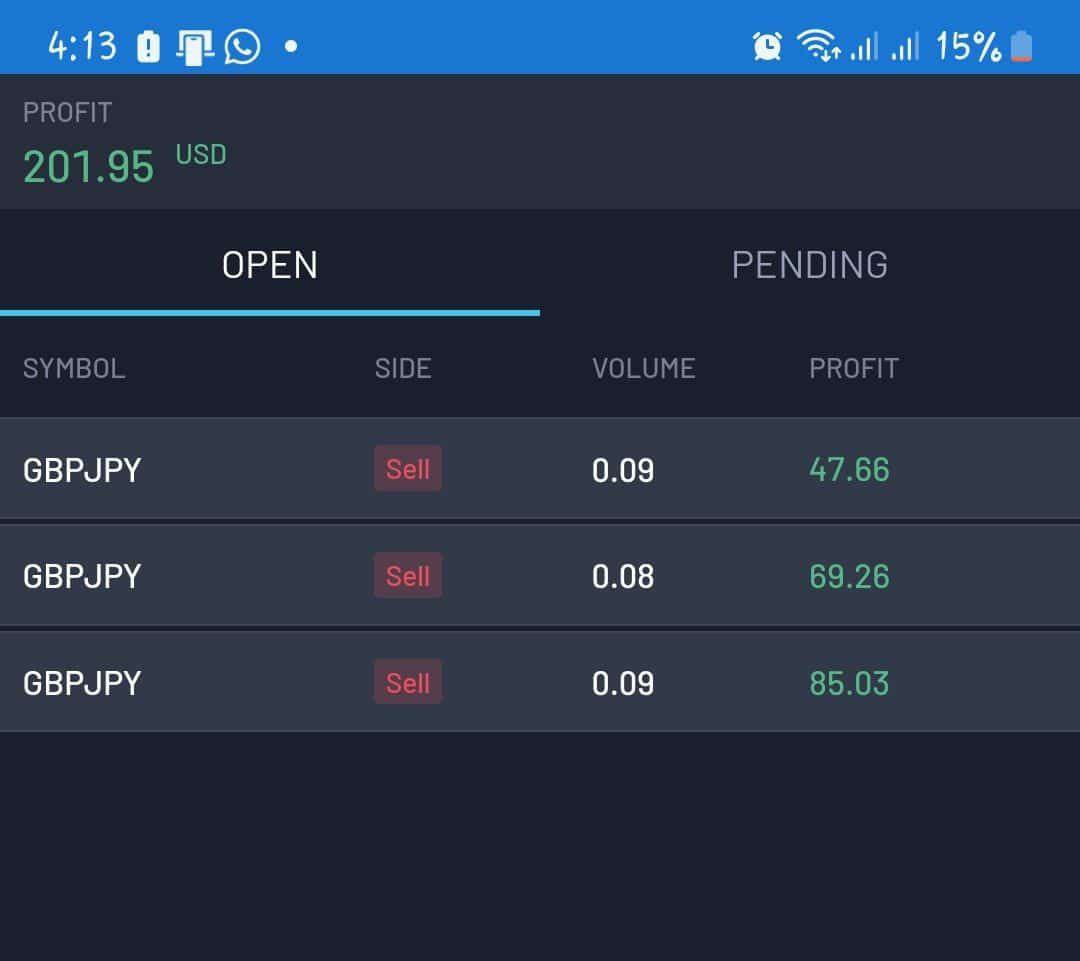View the GBPJPY sell position showing 69.26 profit
1080x961 pixels.
(x=540, y=576)
